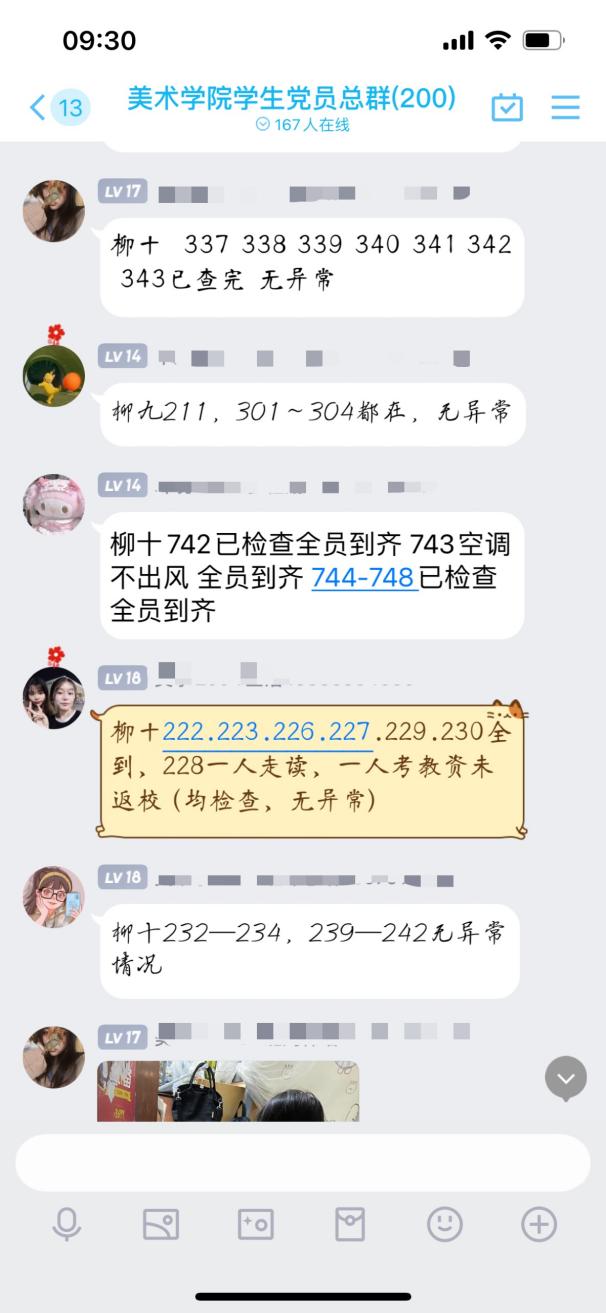Image resolution: width=606 pixels, height=1313 pixels.
Task: Open more options with plus icon
Action: (539, 1224)
